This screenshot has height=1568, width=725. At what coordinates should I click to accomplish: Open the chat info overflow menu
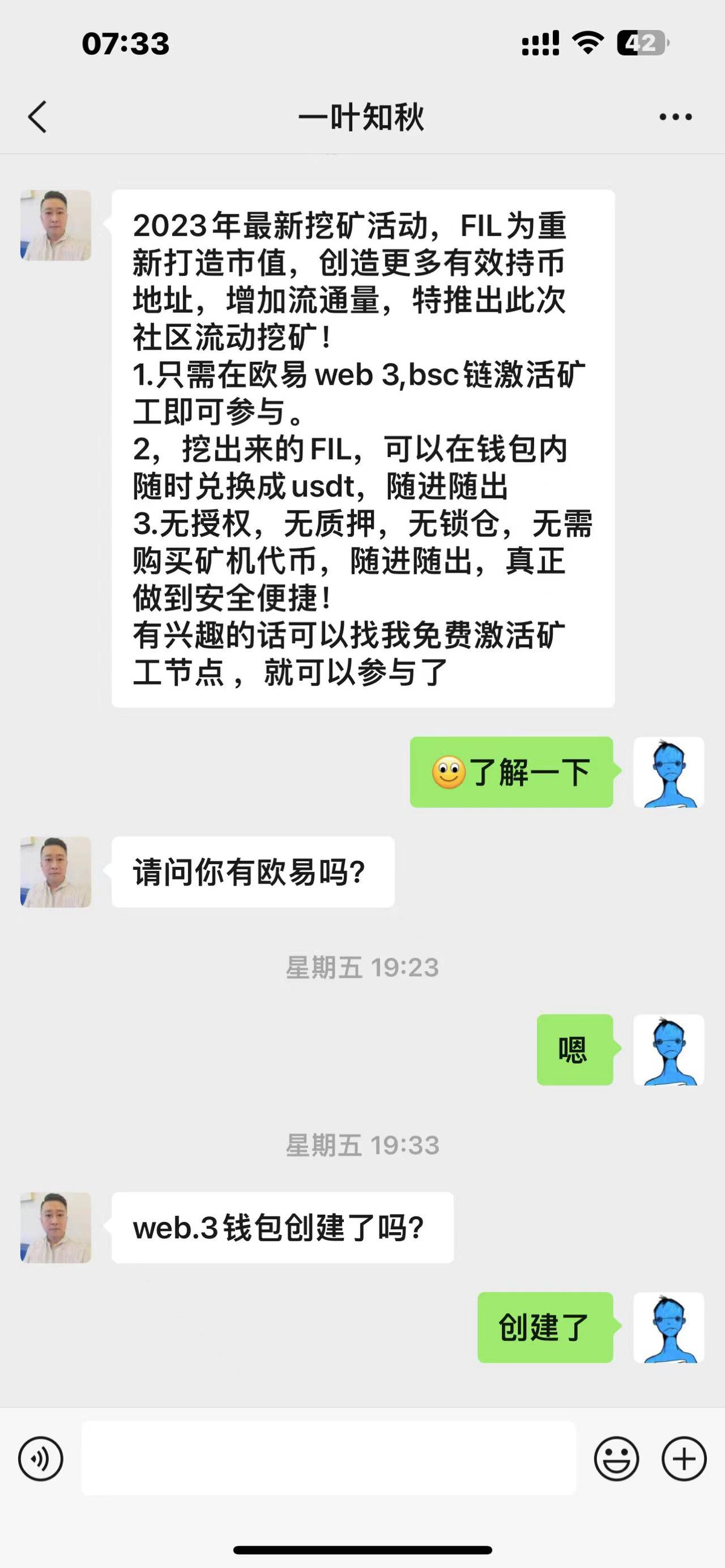coord(675,117)
